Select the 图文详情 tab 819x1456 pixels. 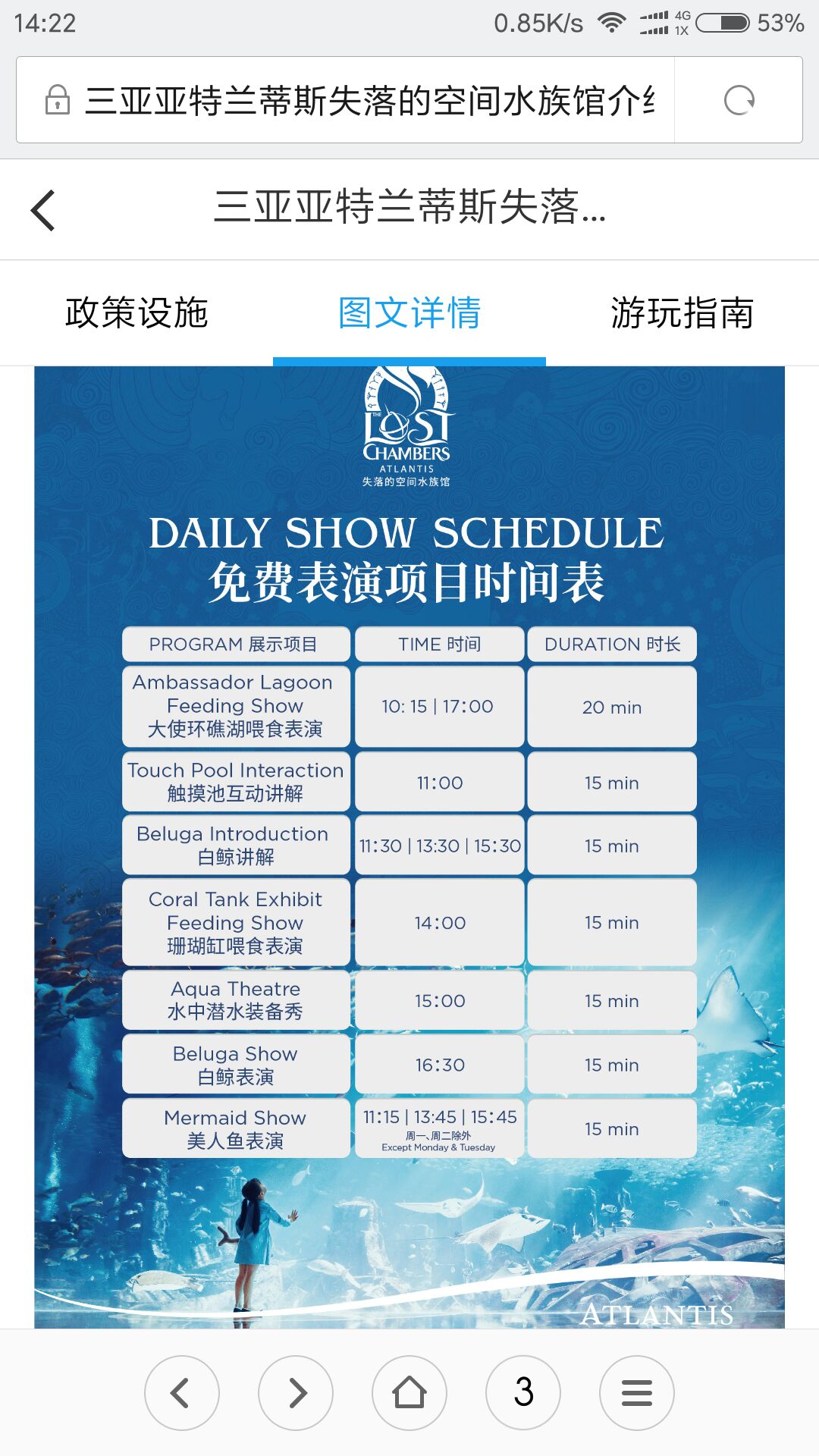coord(409,312)
